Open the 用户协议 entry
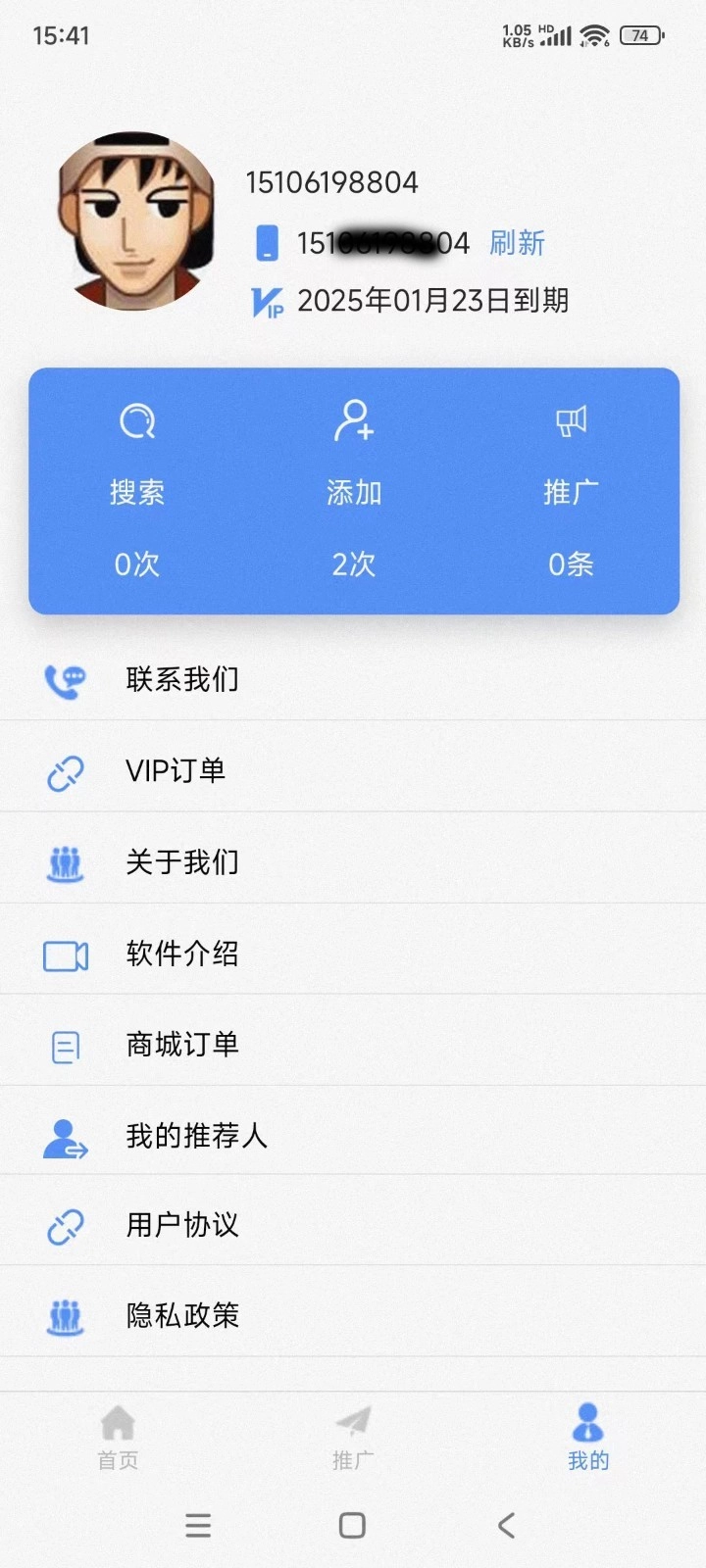 [181, 1226]
